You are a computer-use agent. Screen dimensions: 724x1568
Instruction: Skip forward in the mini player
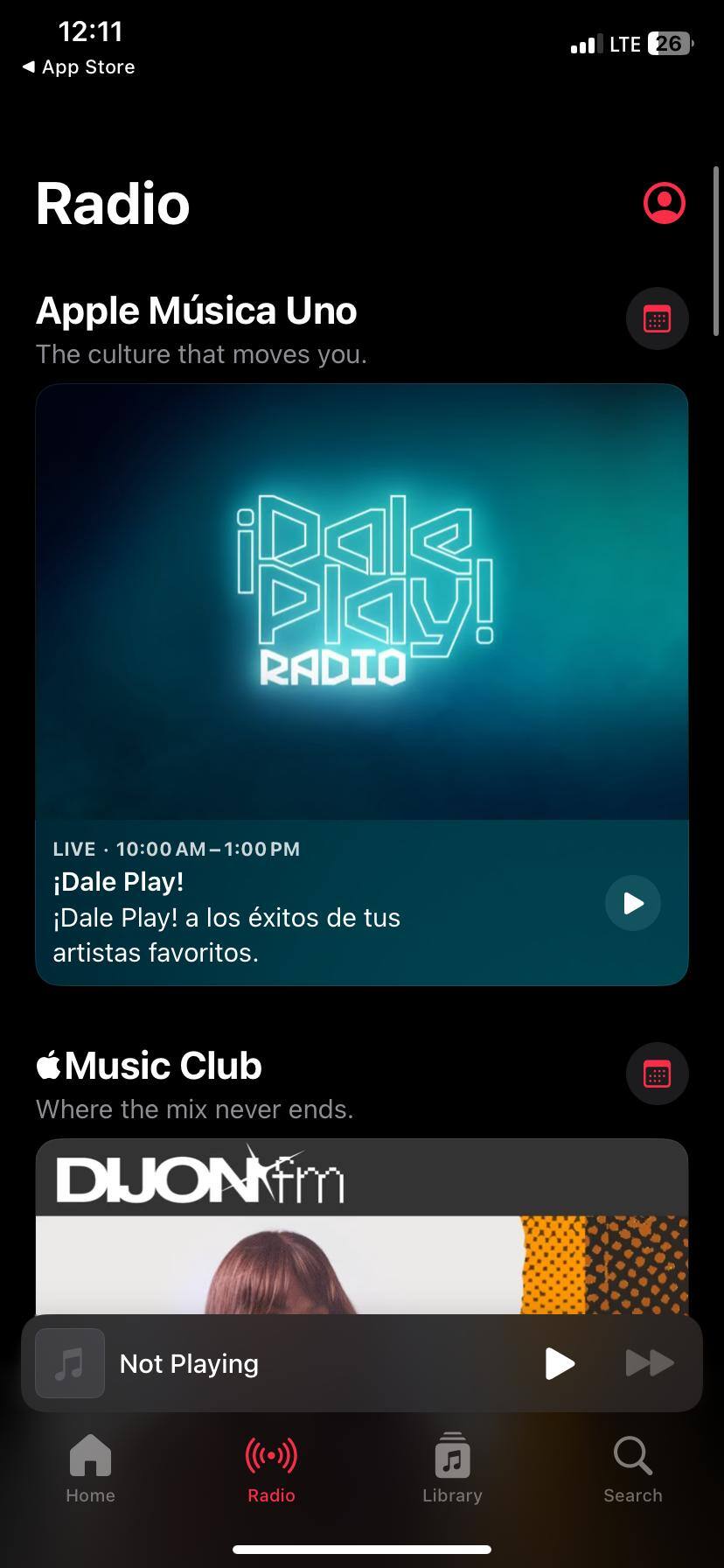click(x=650, y=1363)
